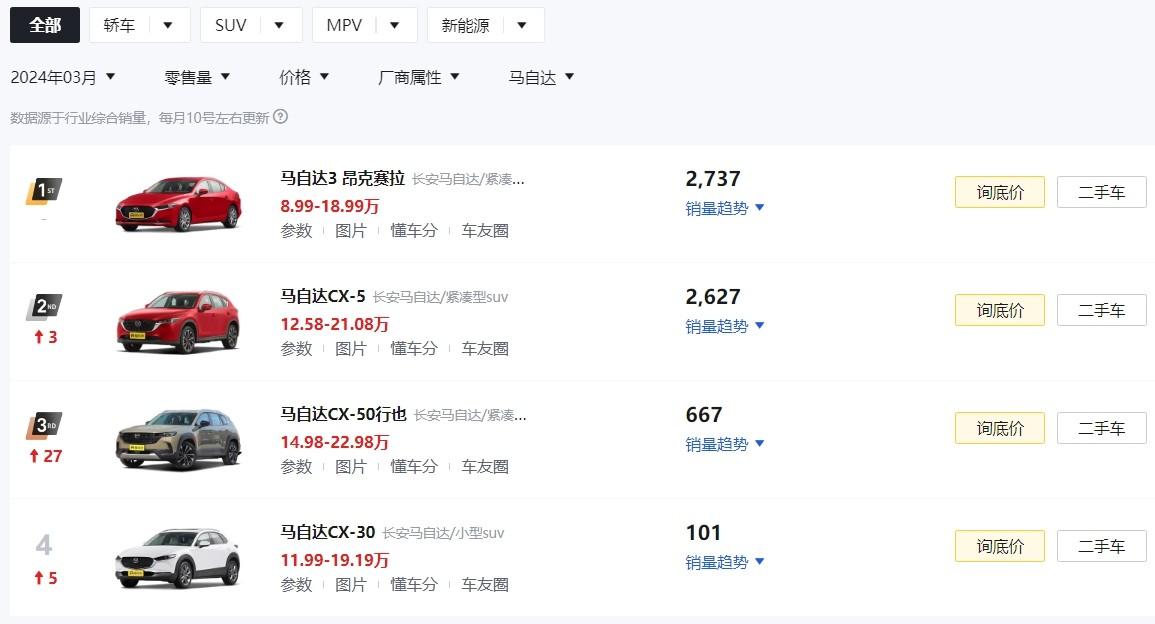Open 参数 for 马自达CX-50行也

click(x=296, y=467)
